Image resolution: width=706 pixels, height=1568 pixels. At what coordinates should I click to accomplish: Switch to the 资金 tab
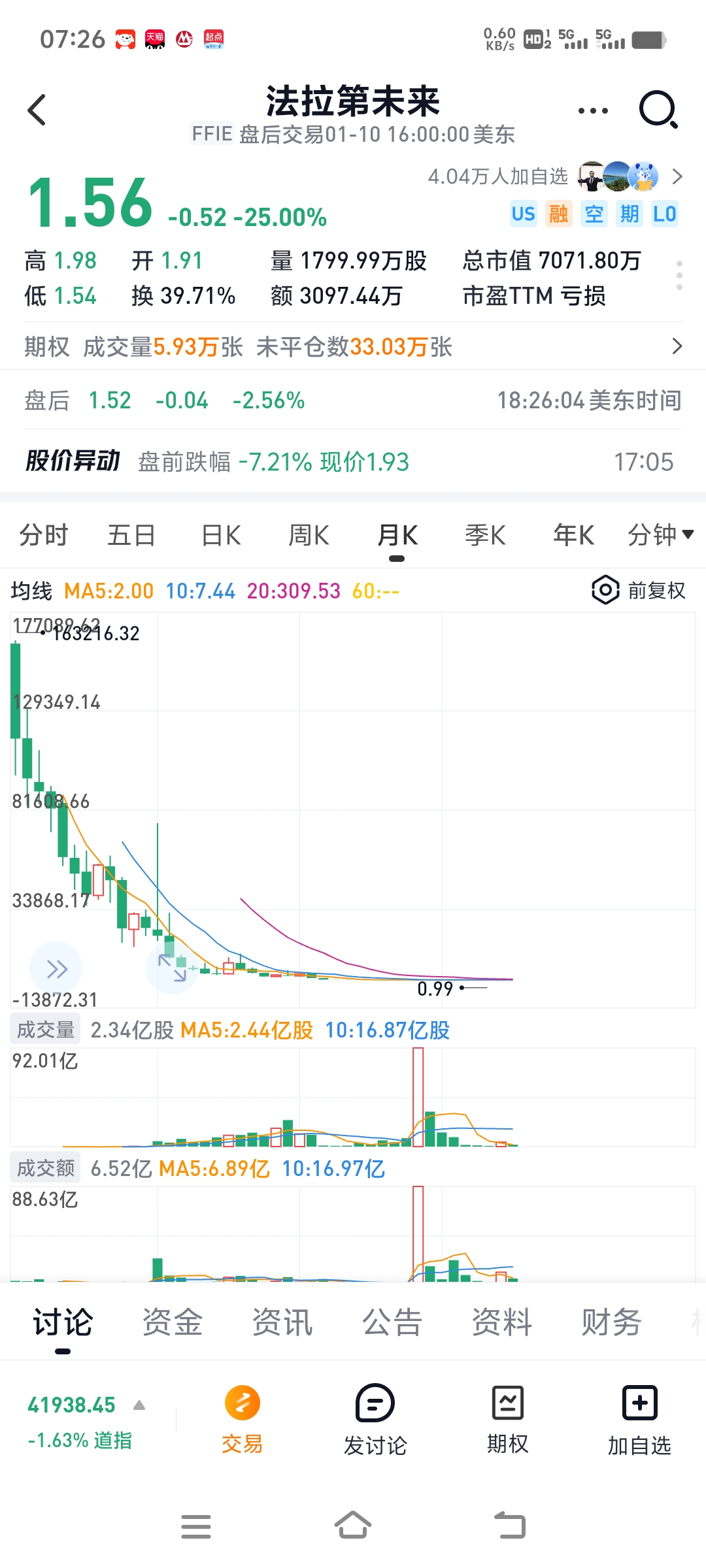tap(173, 1322)
